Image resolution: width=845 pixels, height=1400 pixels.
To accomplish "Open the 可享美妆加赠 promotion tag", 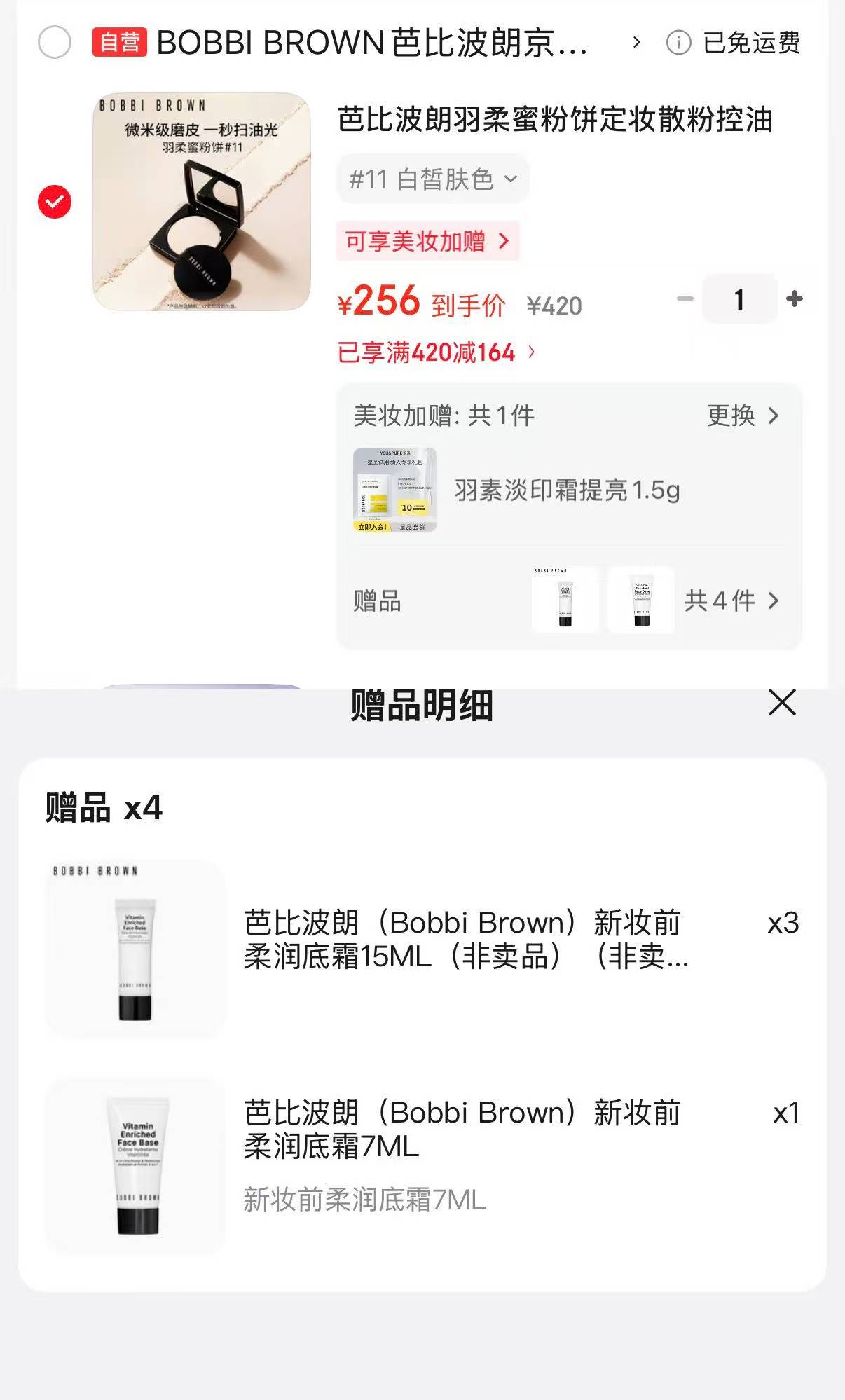I will click(x=427, y=242).
